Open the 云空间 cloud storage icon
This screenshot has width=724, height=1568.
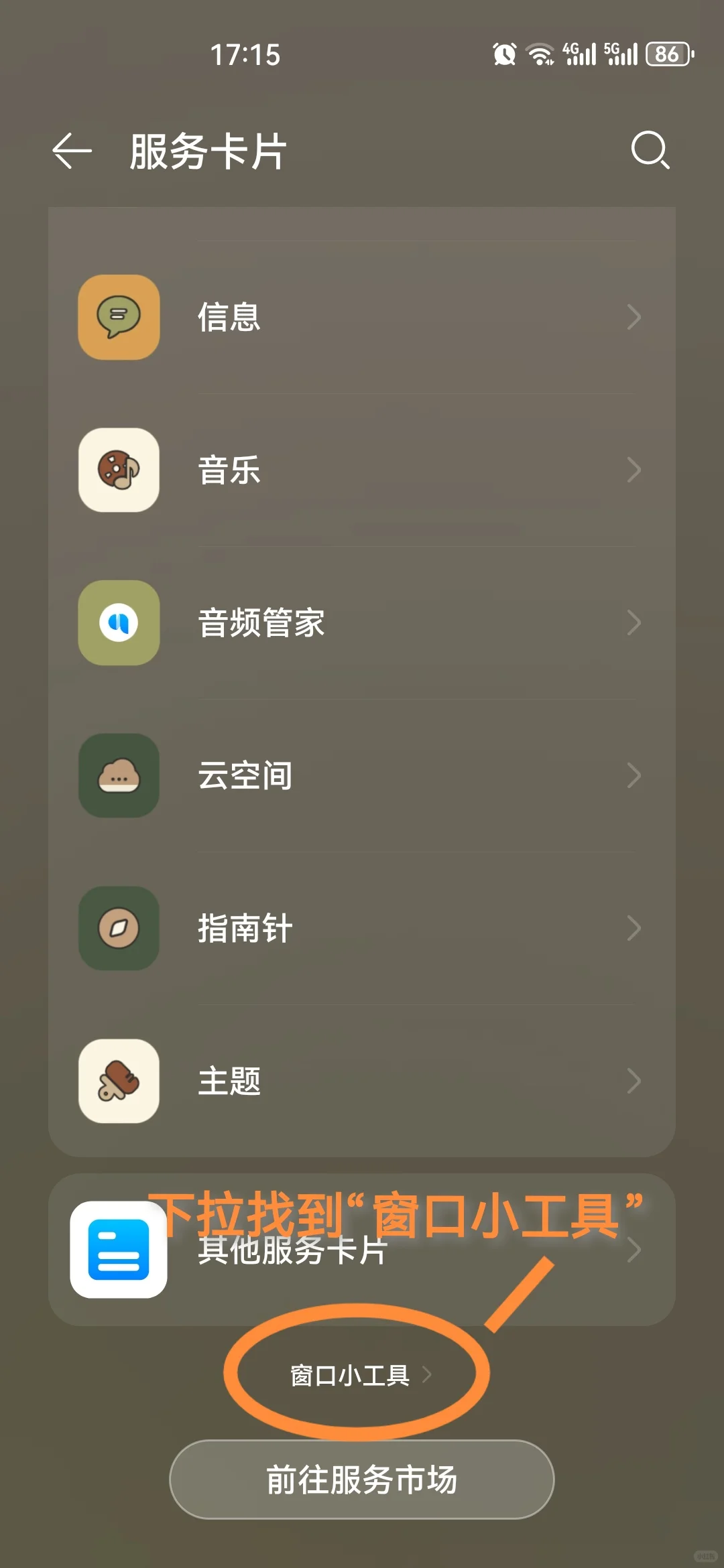click(119, 776)
